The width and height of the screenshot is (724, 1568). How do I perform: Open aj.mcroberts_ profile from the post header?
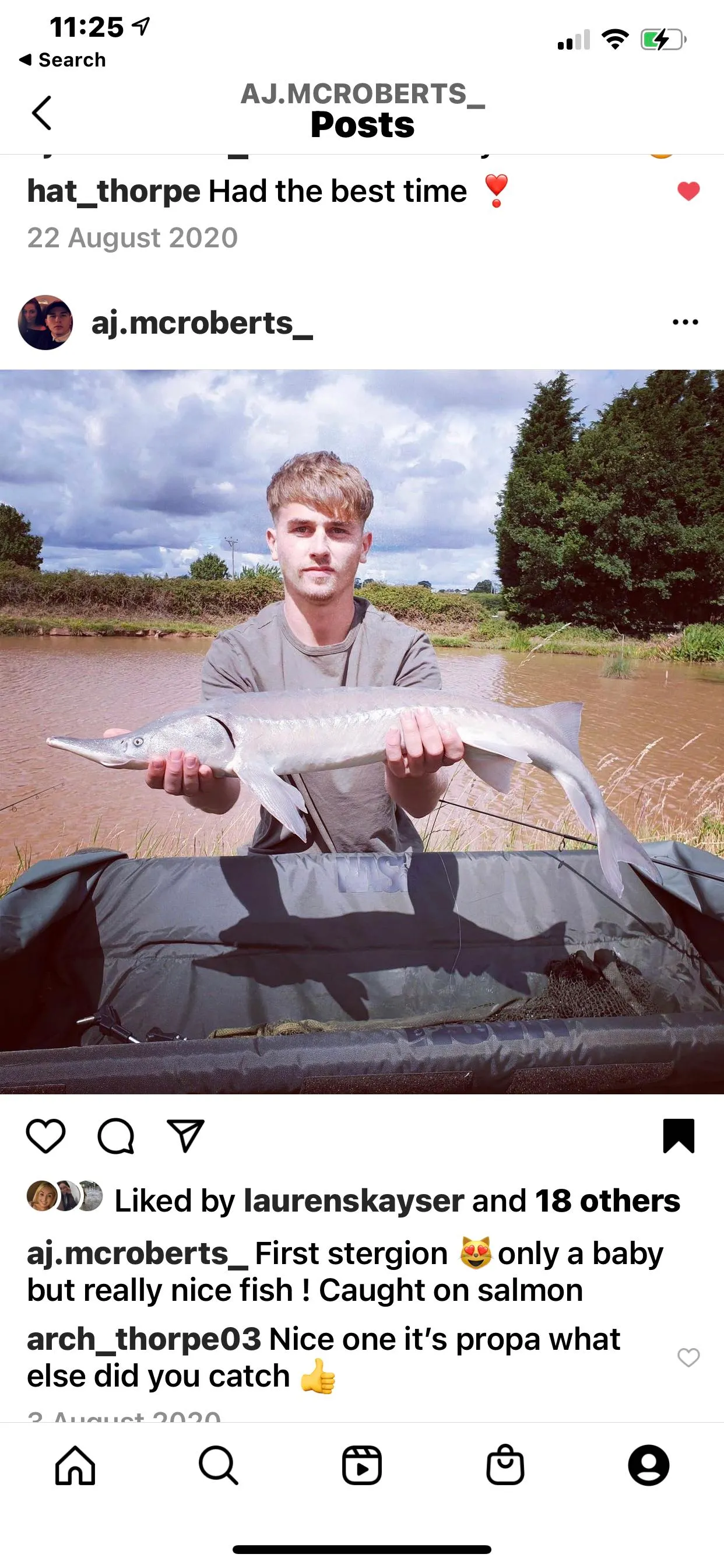click(201, 323)
